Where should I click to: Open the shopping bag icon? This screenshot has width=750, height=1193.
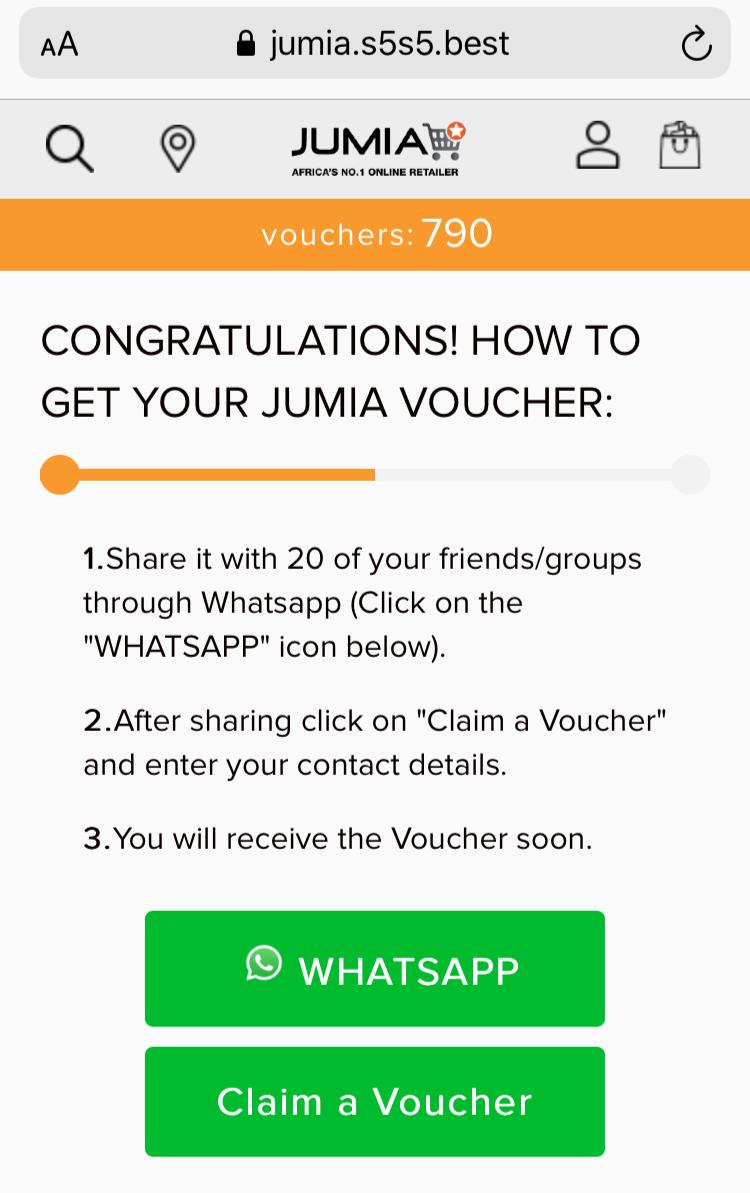click(x=680, y=147)
